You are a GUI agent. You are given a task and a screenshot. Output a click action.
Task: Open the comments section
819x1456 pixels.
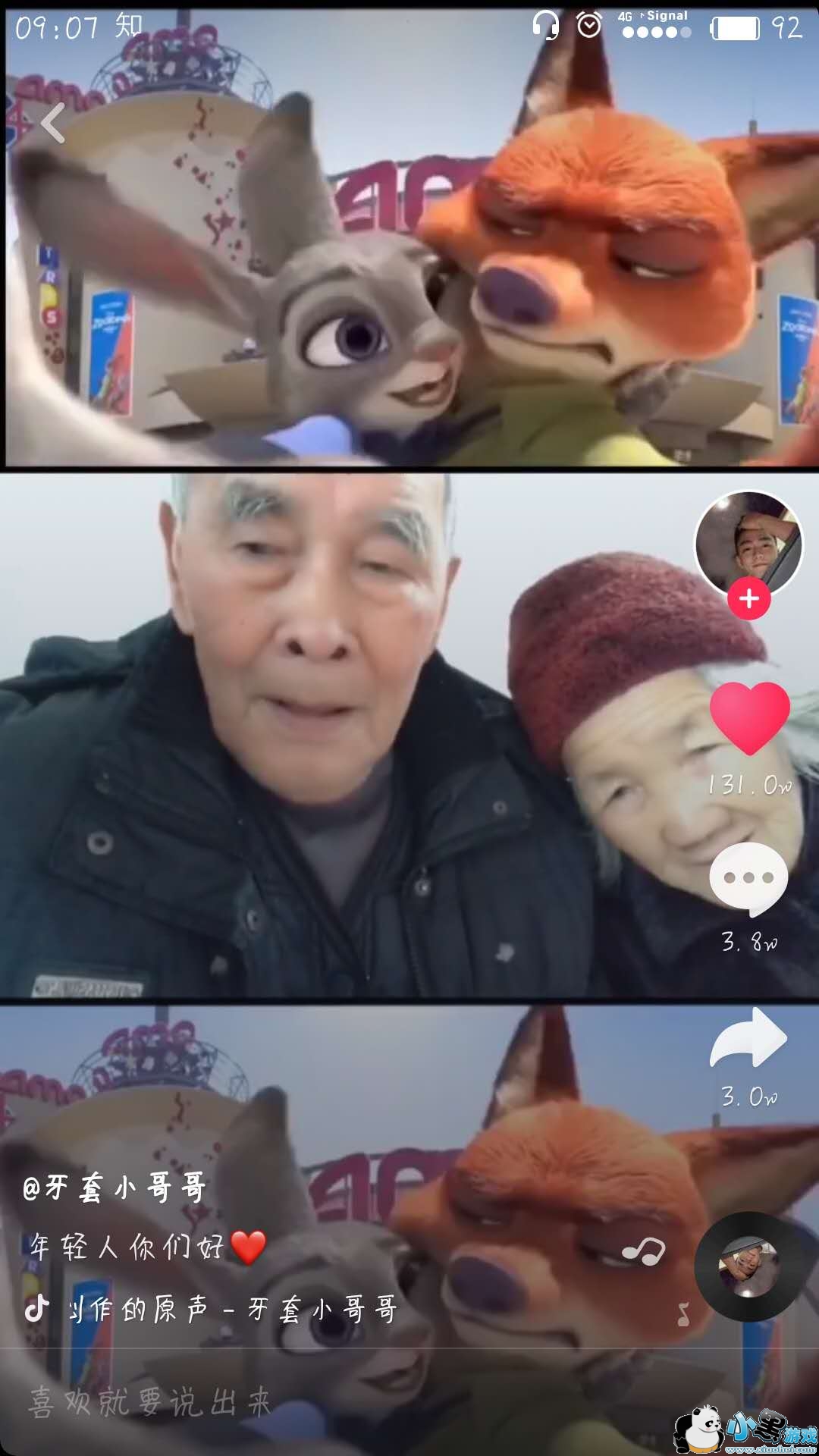pyautogui.click(x=748, y=879)
